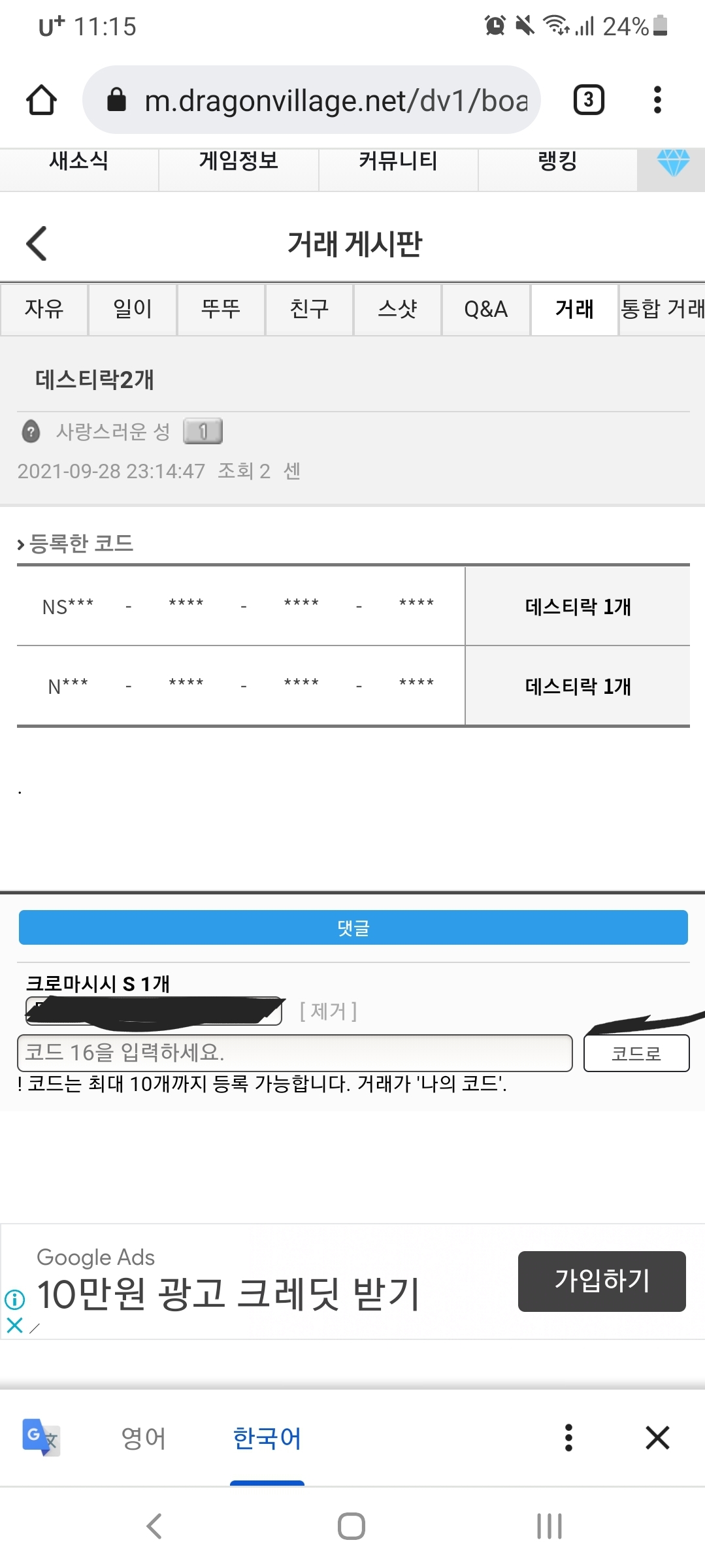
Task: Switch to the 통합 거래 board tab
Action: 662,309
